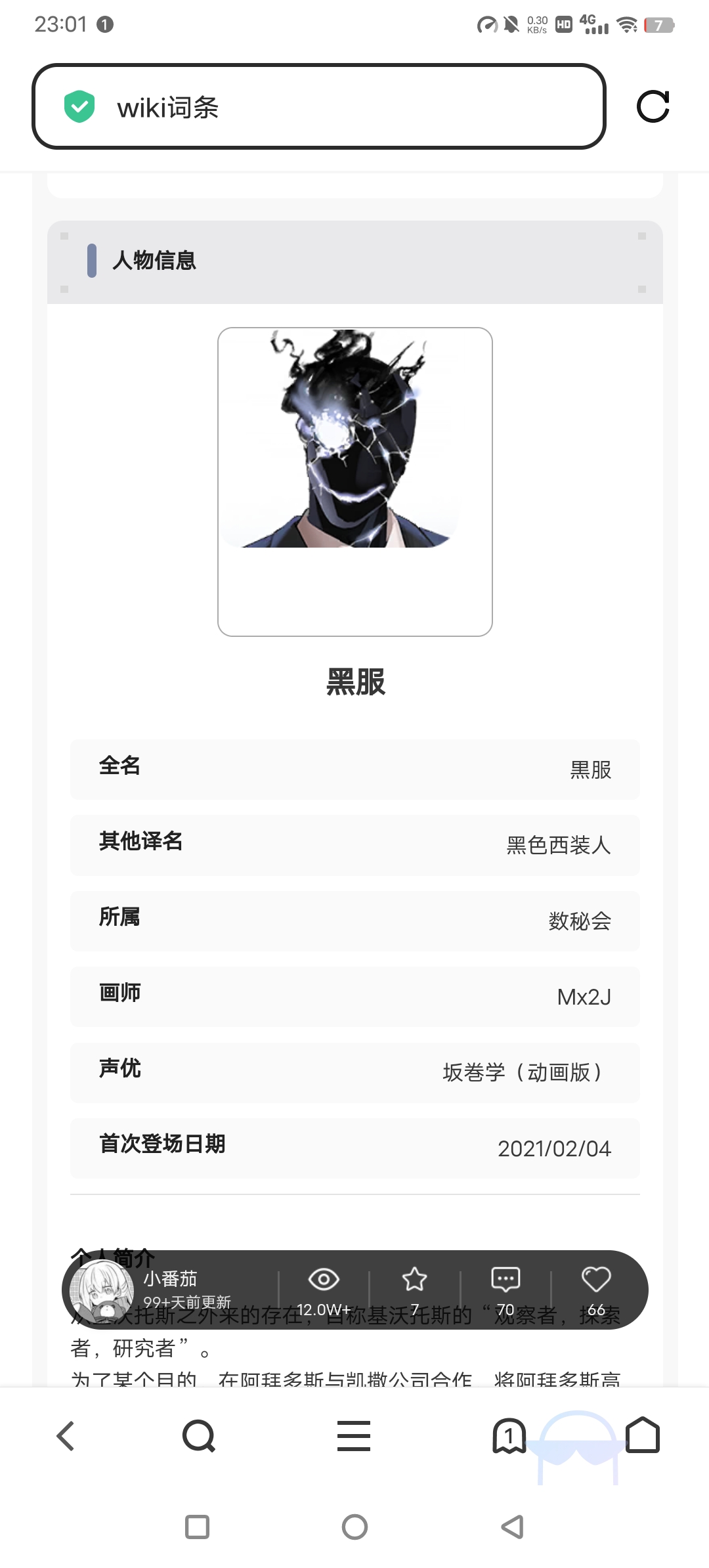The image size is (709, 1568).
Task: Open the tab switcher showing 1
Action: [x=509, y=1436]
